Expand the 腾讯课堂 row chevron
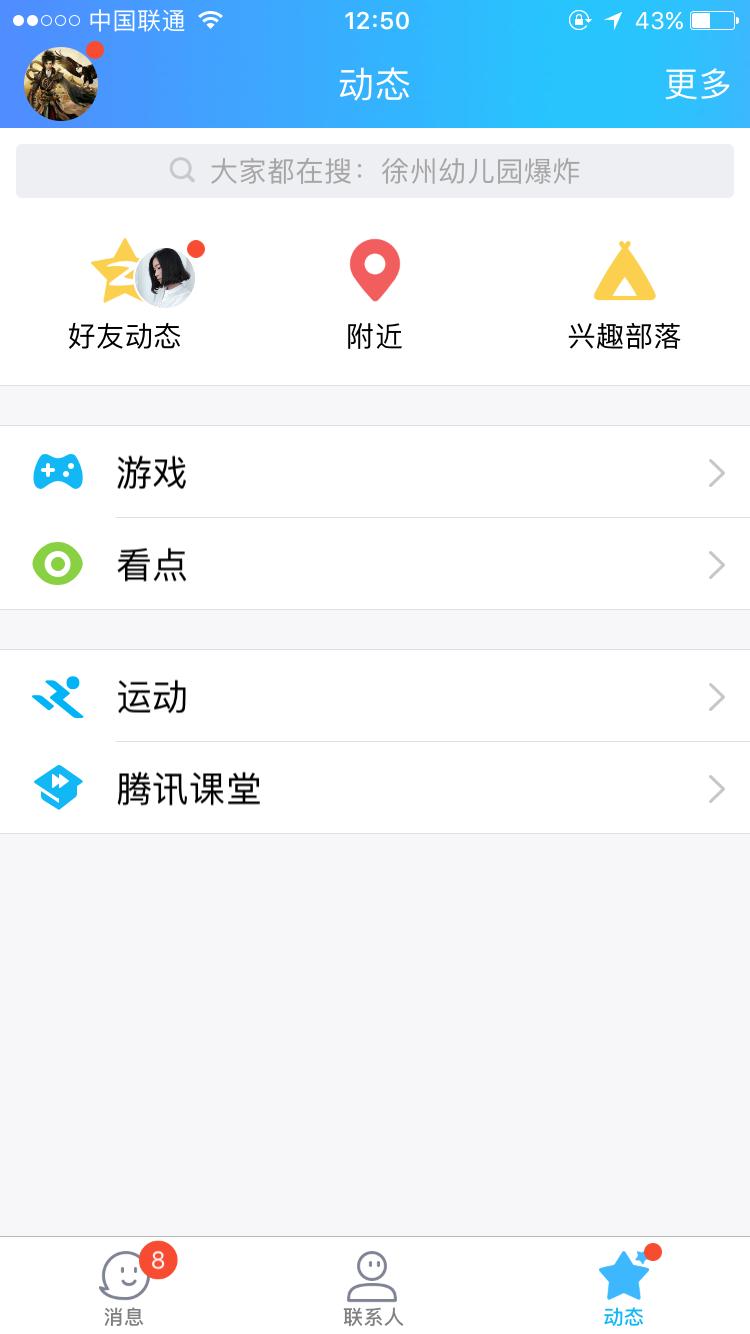The width and height of the screenshot is (750, 1334). pyautogui.click(x=716, y=789)
